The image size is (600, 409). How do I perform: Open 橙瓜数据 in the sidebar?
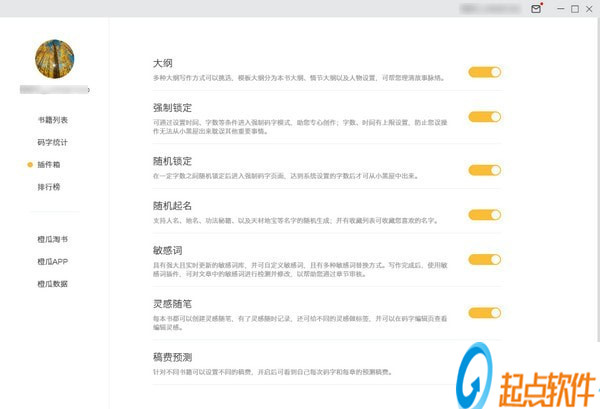click(52, 284)
